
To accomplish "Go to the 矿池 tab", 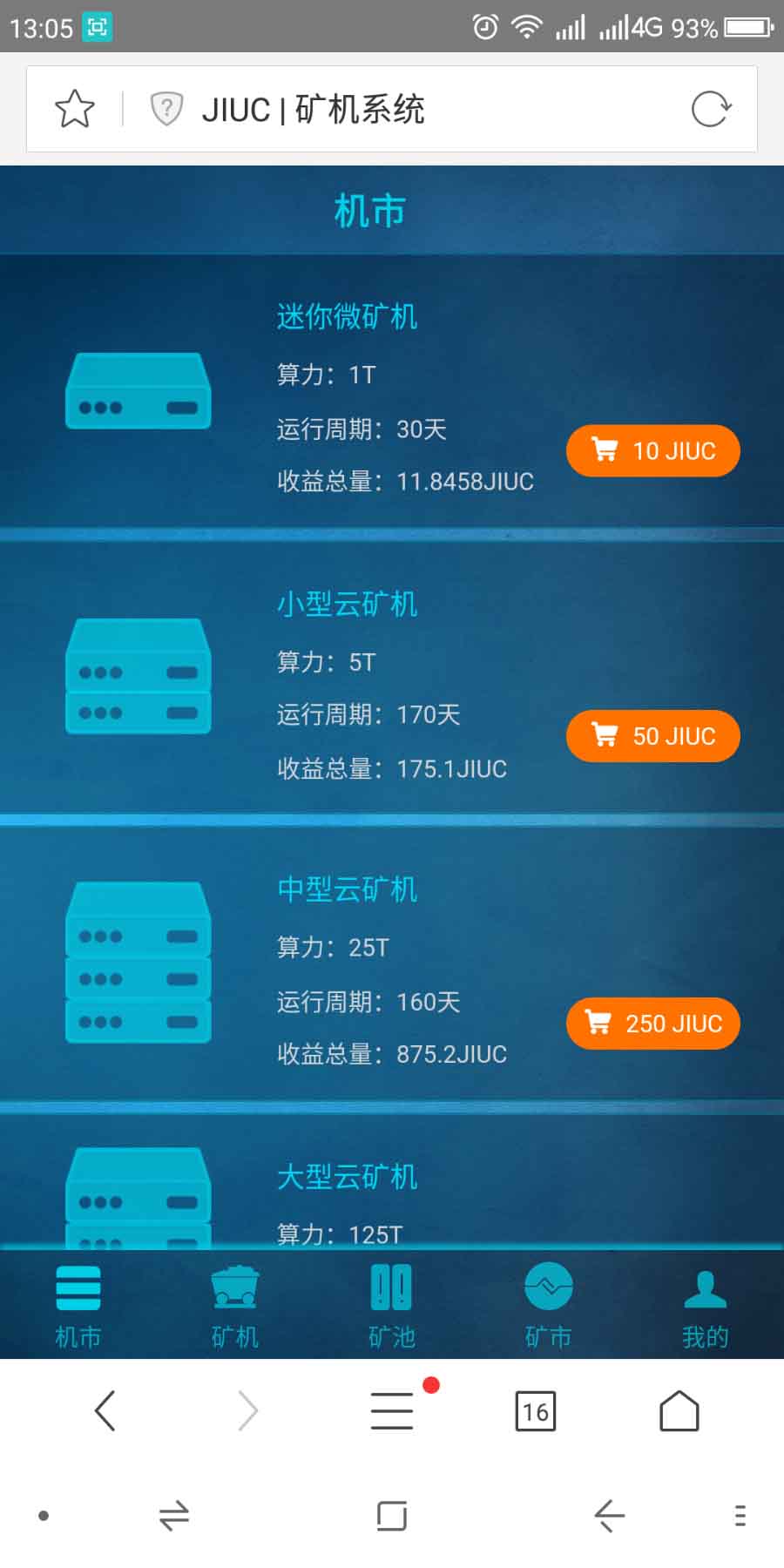I will [391, 1304].
